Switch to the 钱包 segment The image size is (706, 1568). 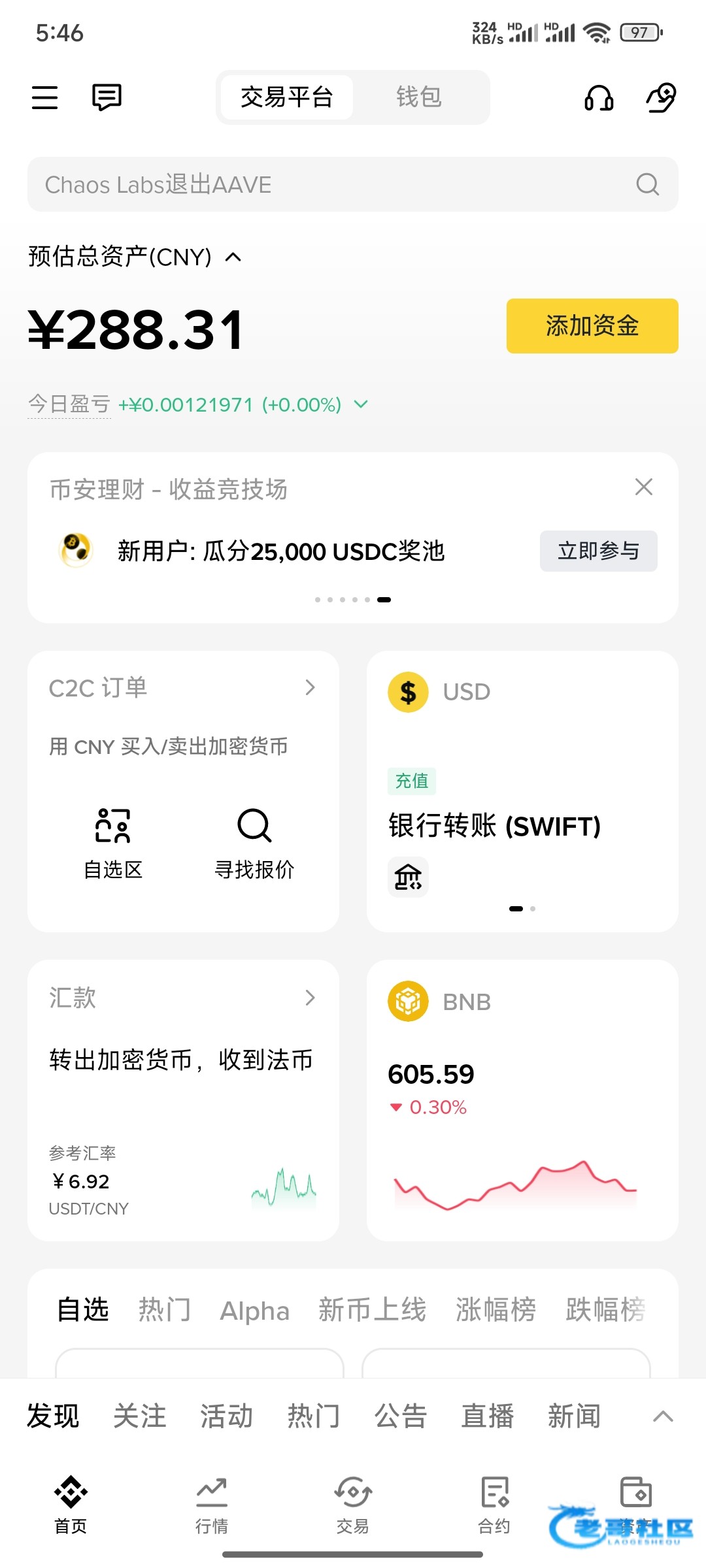coord(418,97)
